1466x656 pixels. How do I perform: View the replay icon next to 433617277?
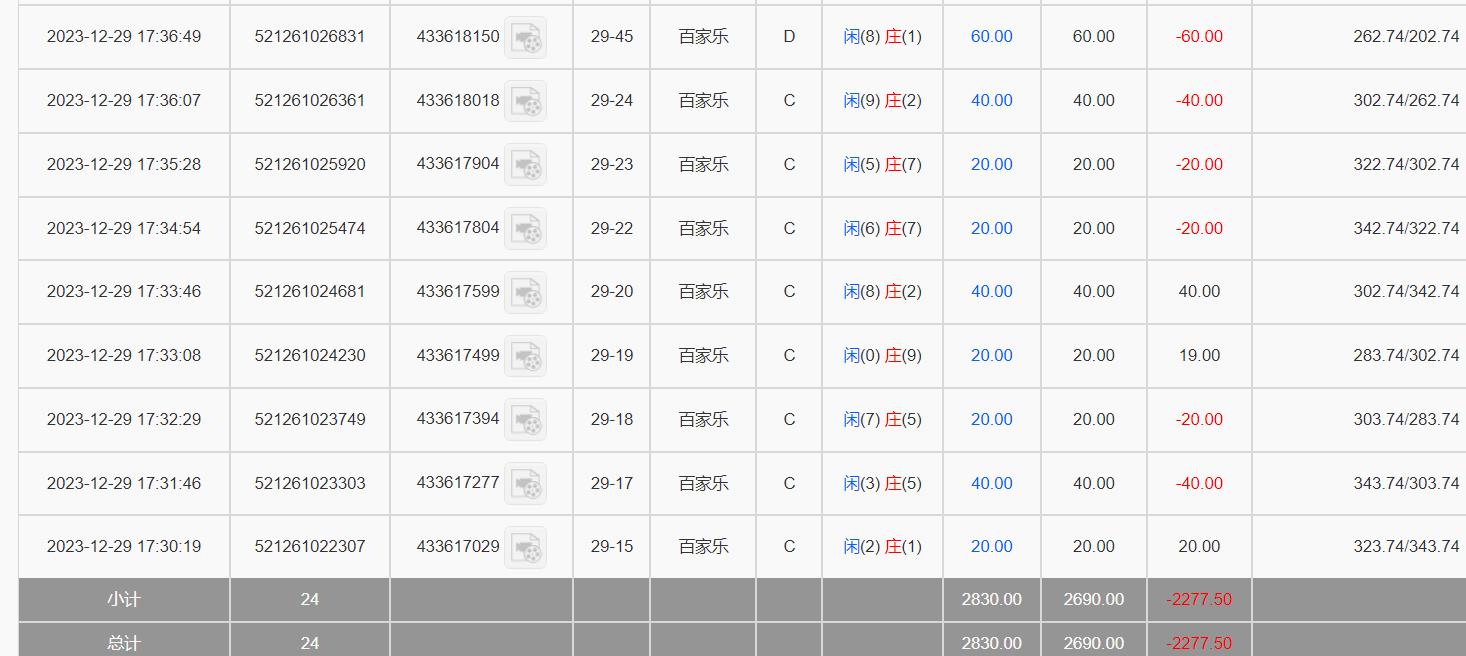pos(525,484)
